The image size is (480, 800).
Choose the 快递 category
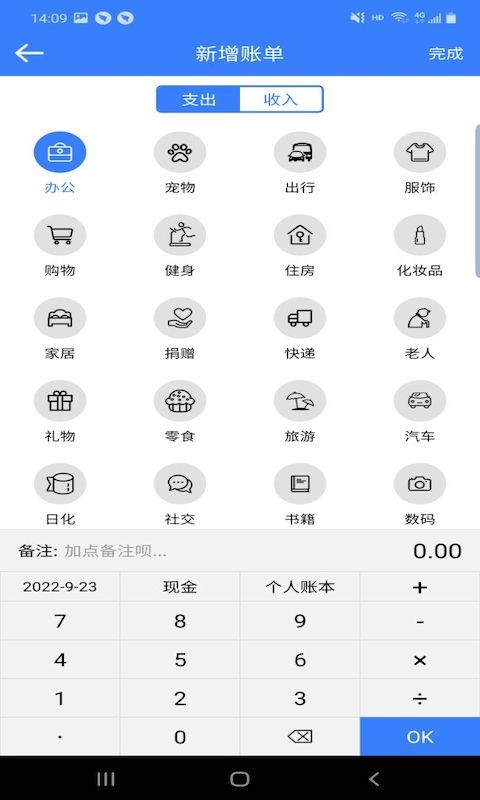300,329
